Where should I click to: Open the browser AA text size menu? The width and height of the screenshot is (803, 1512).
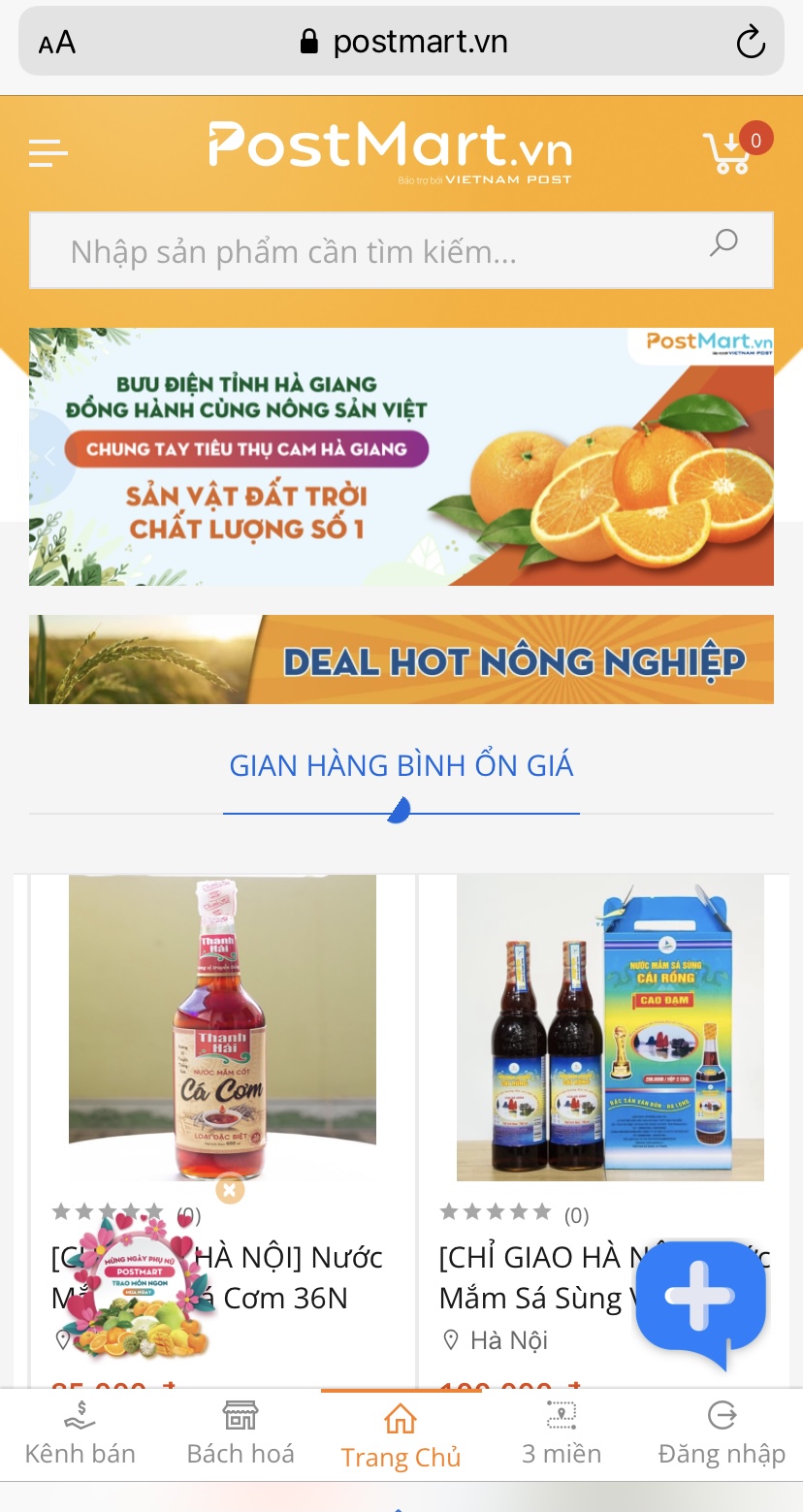point(56,43)
